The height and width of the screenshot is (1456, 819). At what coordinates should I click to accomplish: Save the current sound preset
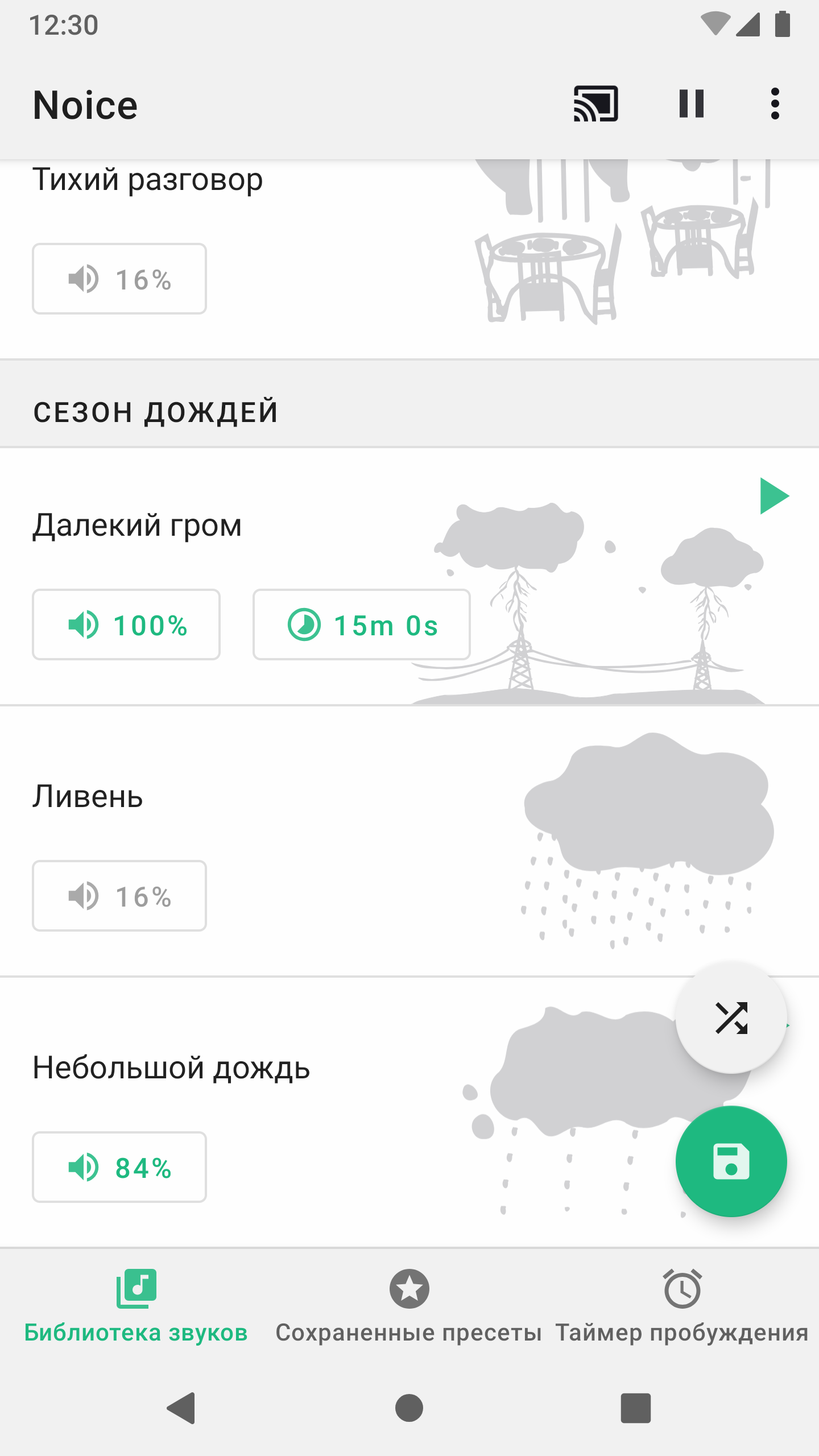pyautogui.click(x=731, y=1161)
